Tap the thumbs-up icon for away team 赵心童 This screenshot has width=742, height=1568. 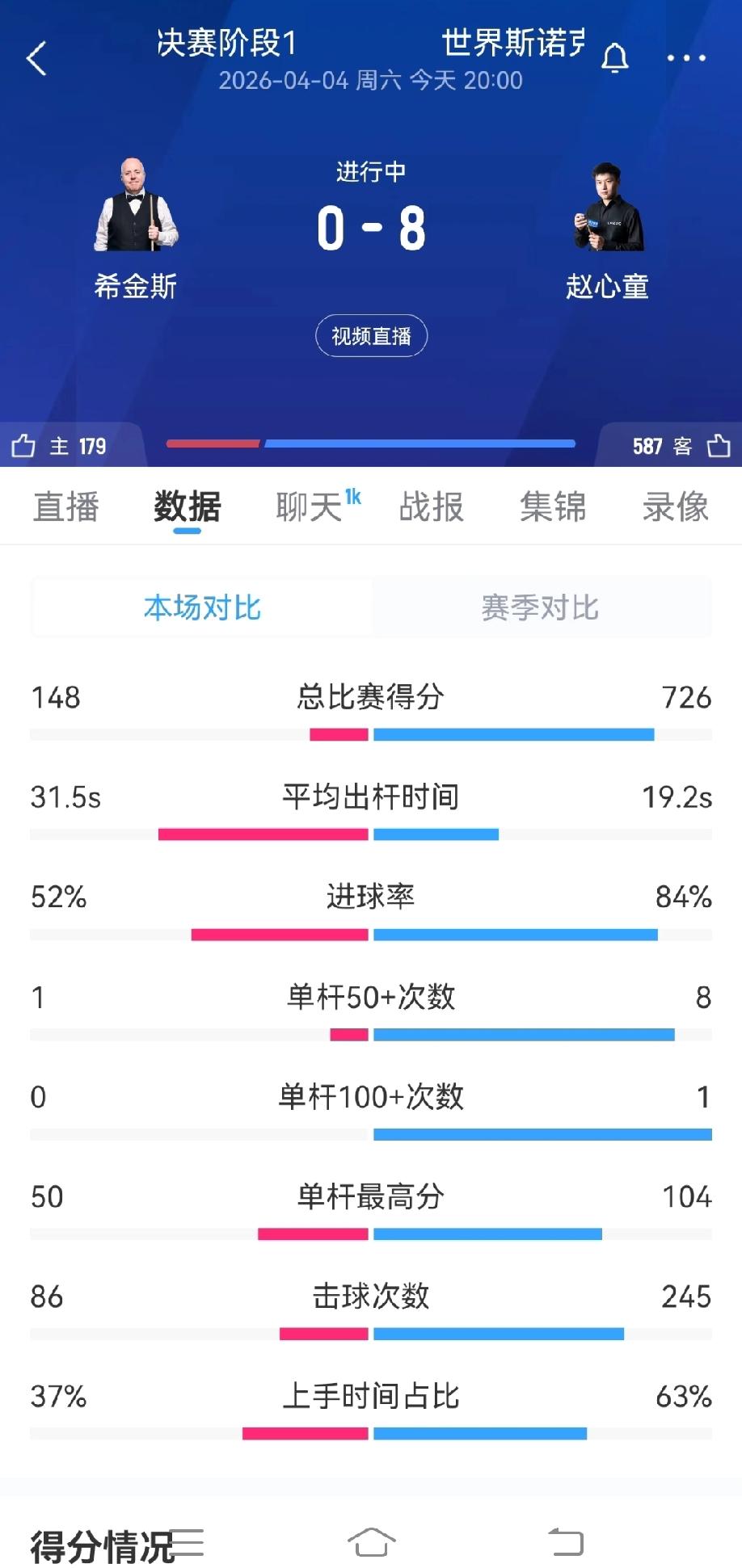(719, 445)
